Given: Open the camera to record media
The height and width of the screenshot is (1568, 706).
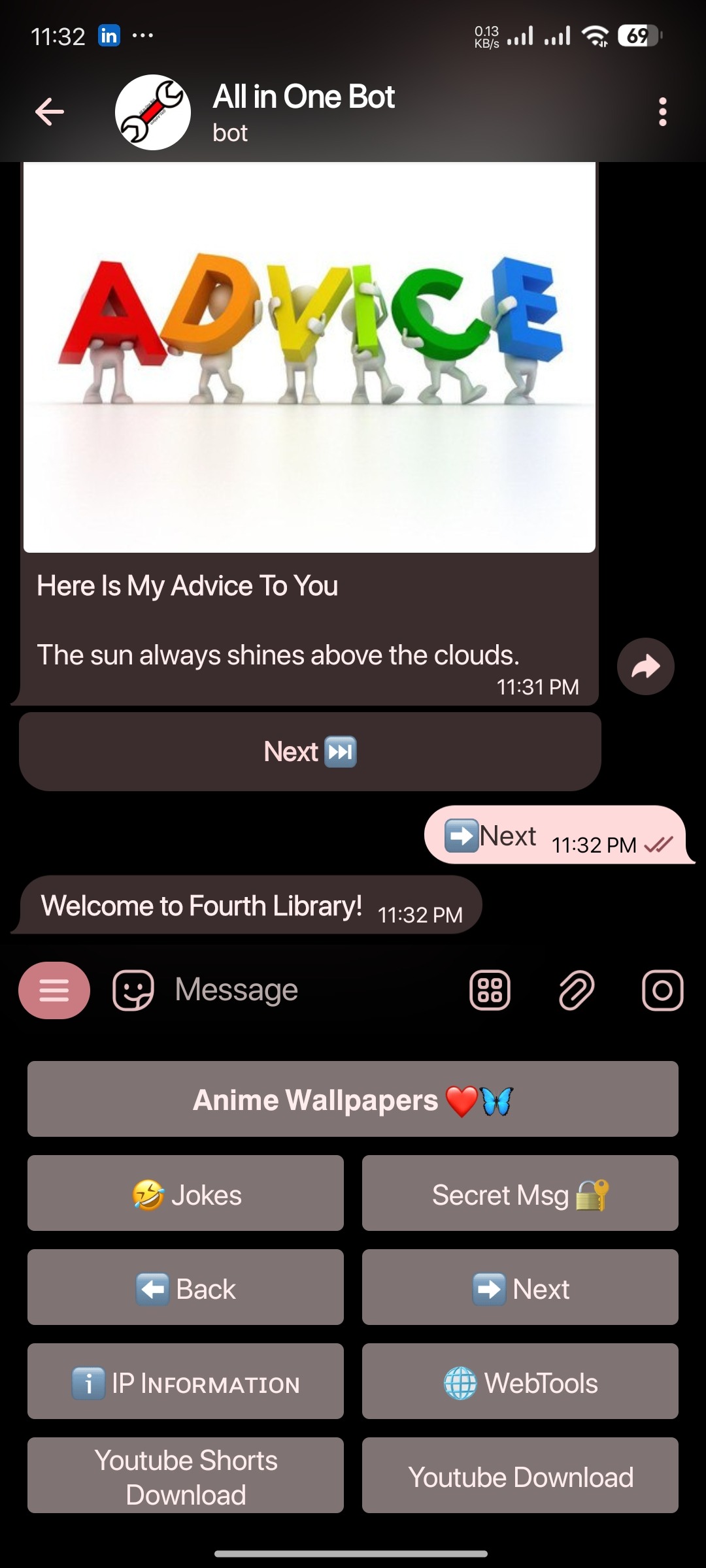Looking at the screenshot, I should coord(662,990).
